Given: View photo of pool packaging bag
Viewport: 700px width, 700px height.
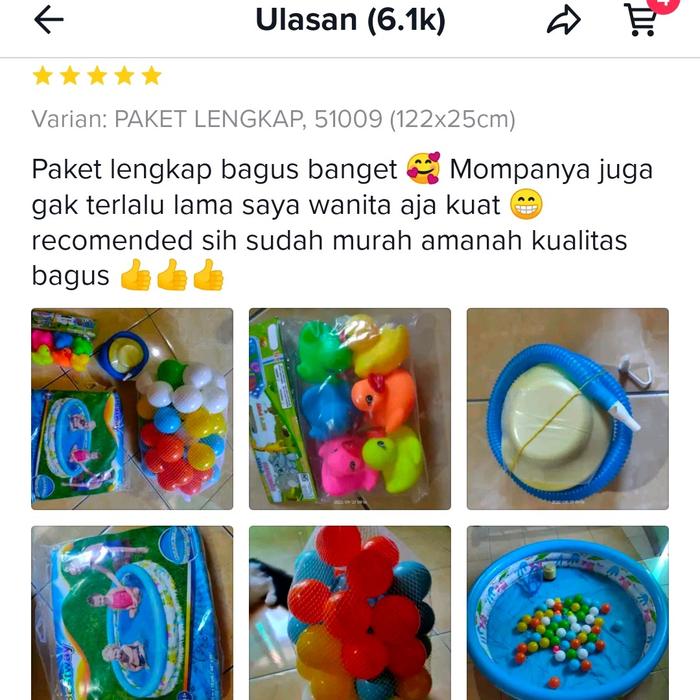Looking at the screenshot, I should [132, 612].
